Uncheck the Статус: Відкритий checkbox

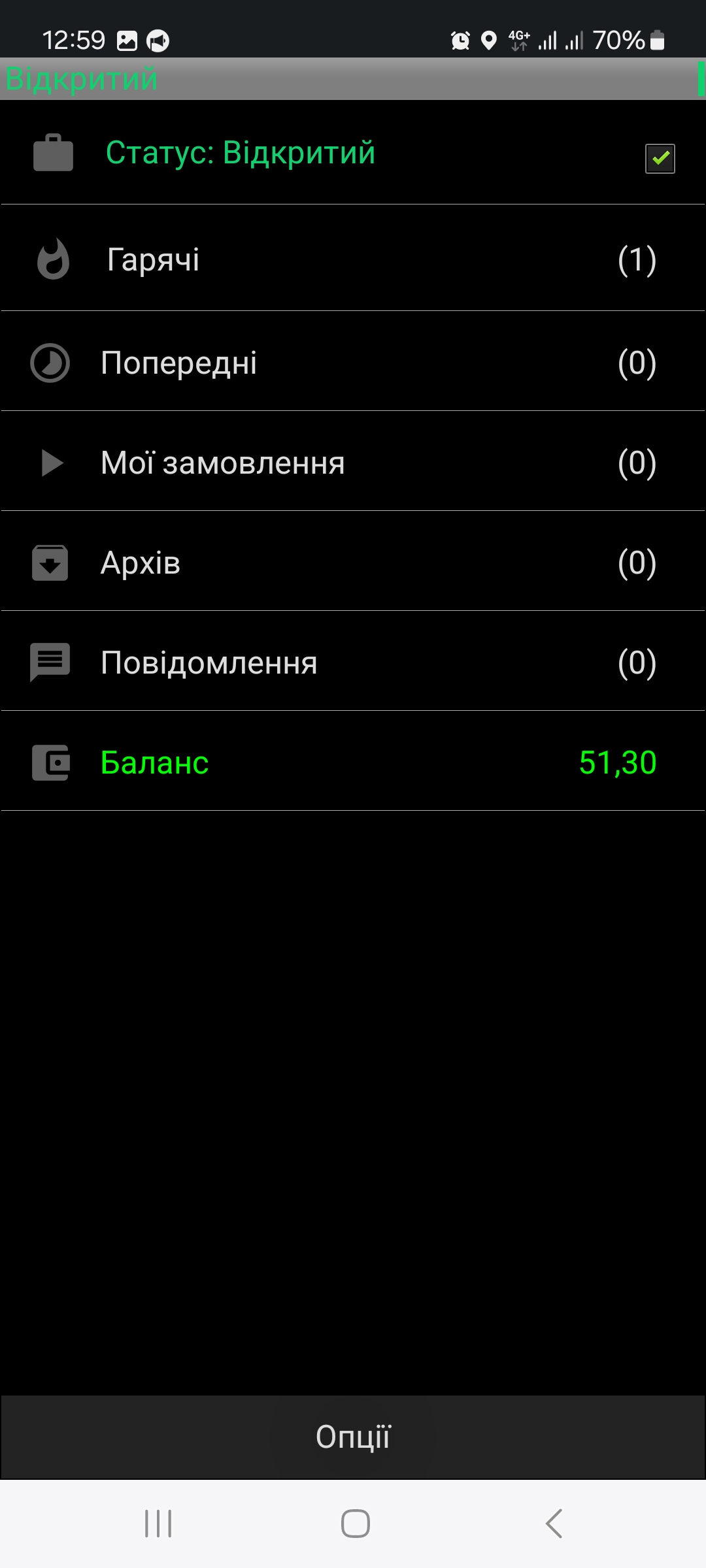pyautogui.click(x=660, y=158)
